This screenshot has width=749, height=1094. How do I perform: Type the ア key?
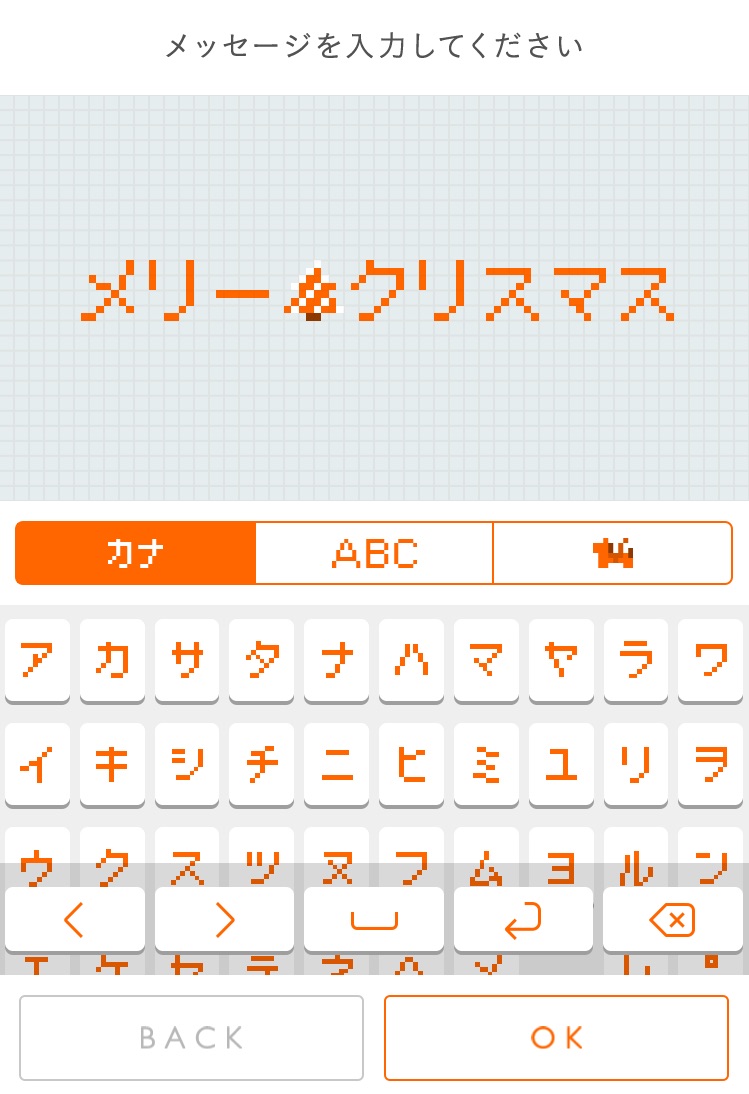coord(37,660)
